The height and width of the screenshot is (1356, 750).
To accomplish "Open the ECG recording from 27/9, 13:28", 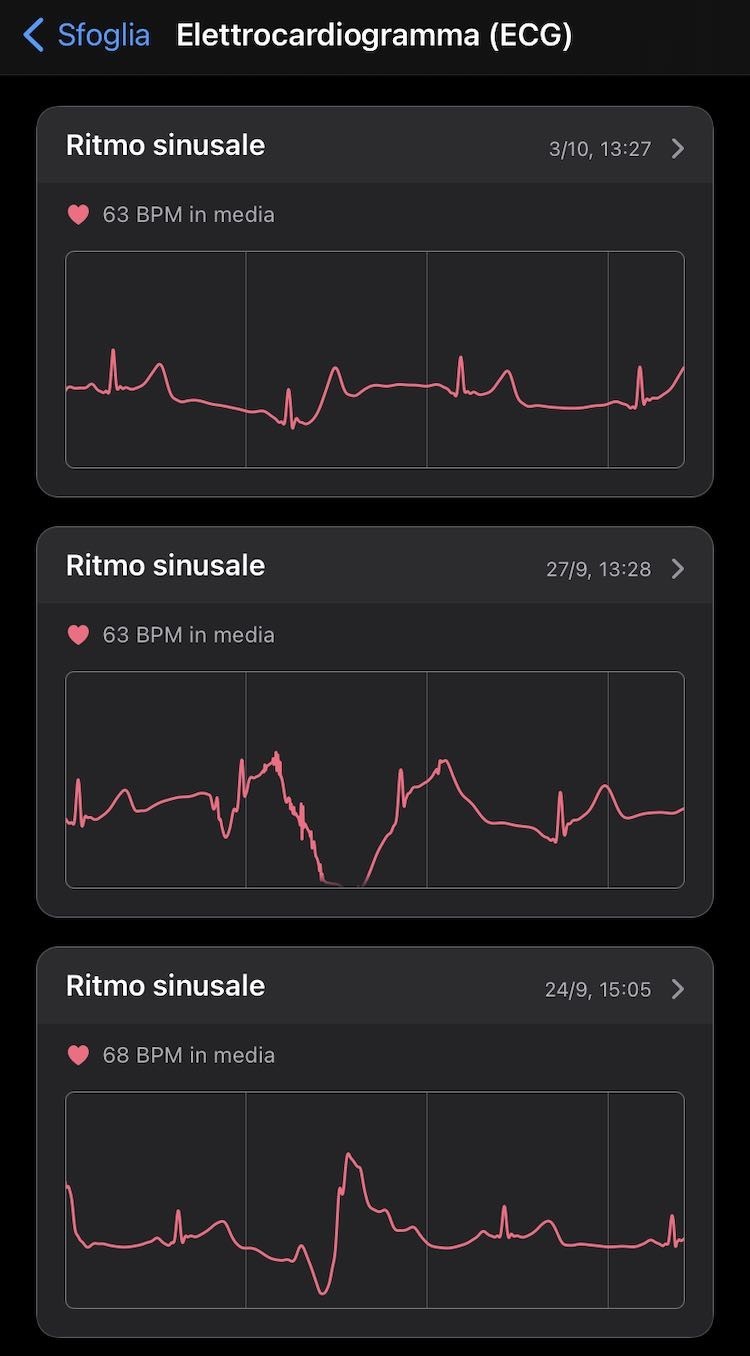I will coord(374,568).
